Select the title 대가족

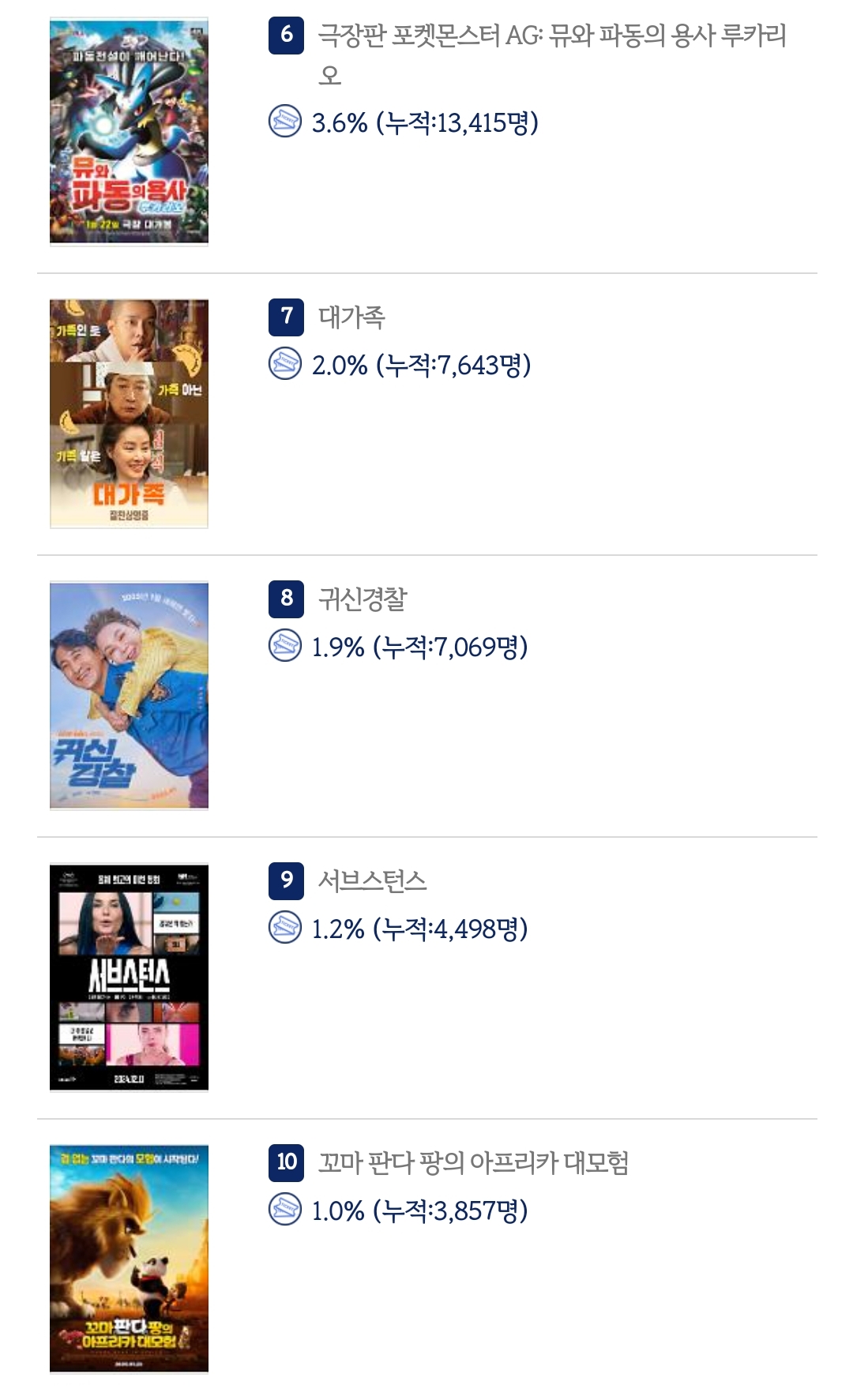[351, 317]
